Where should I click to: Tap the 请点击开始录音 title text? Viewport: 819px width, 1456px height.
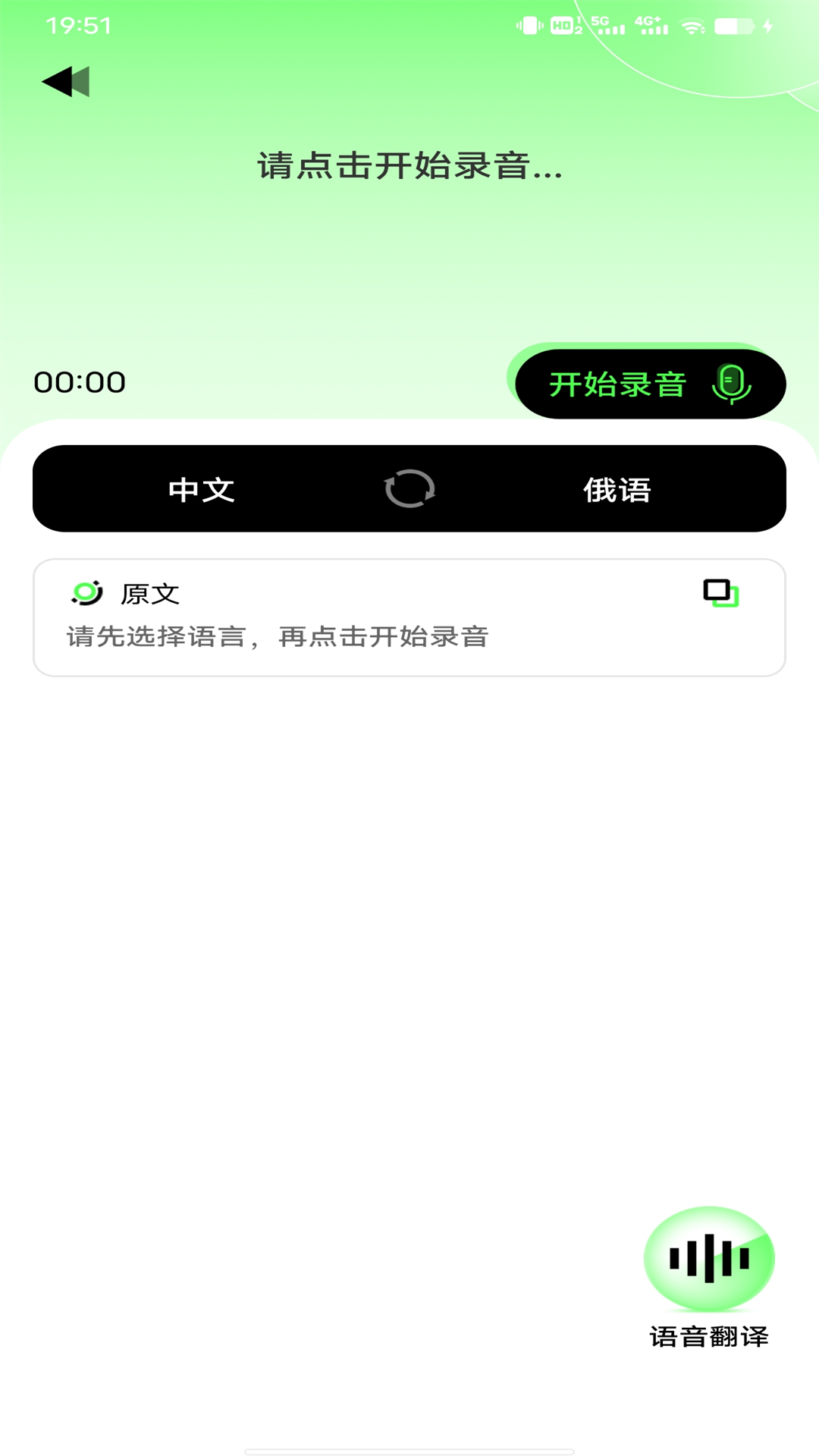(409, 167)
